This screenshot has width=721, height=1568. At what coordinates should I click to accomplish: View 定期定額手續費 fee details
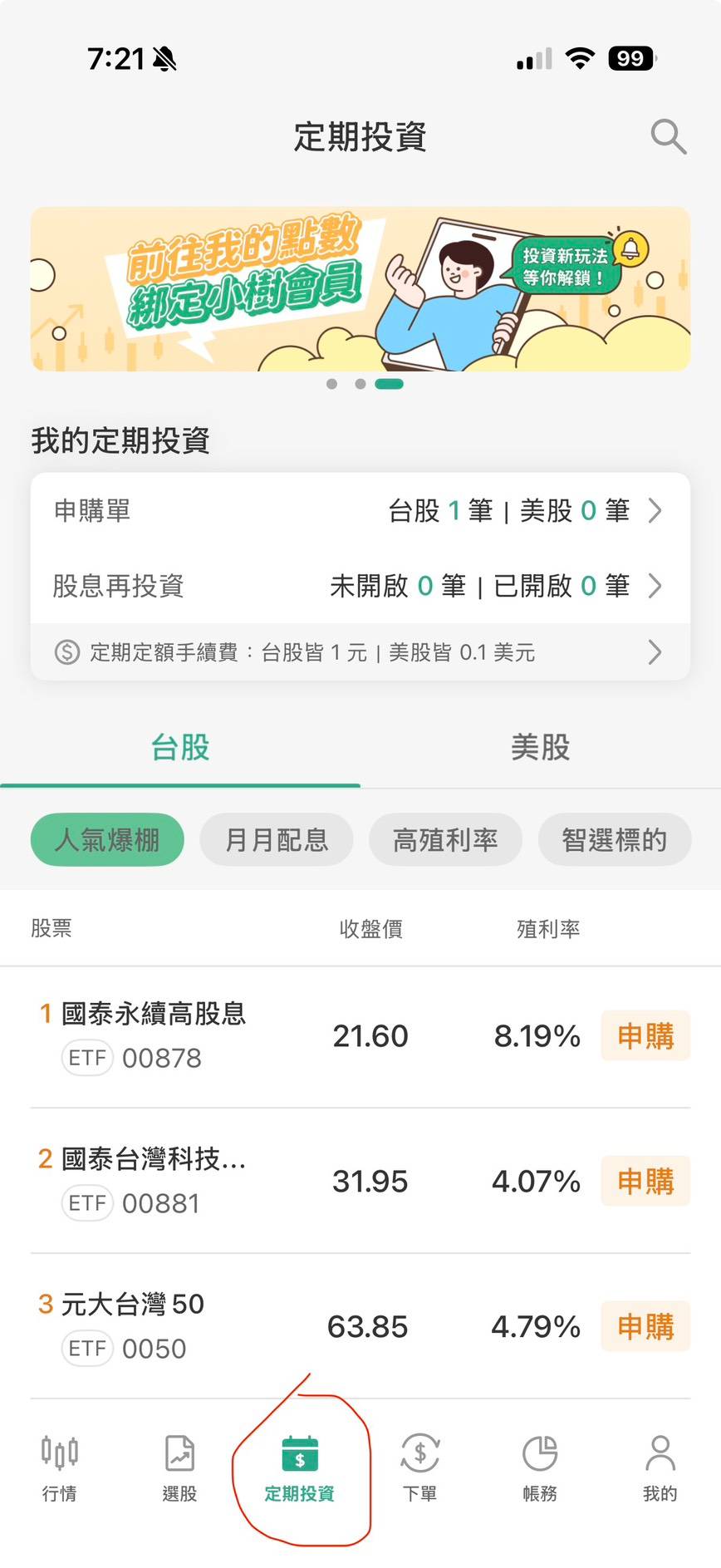pos(360,652)
